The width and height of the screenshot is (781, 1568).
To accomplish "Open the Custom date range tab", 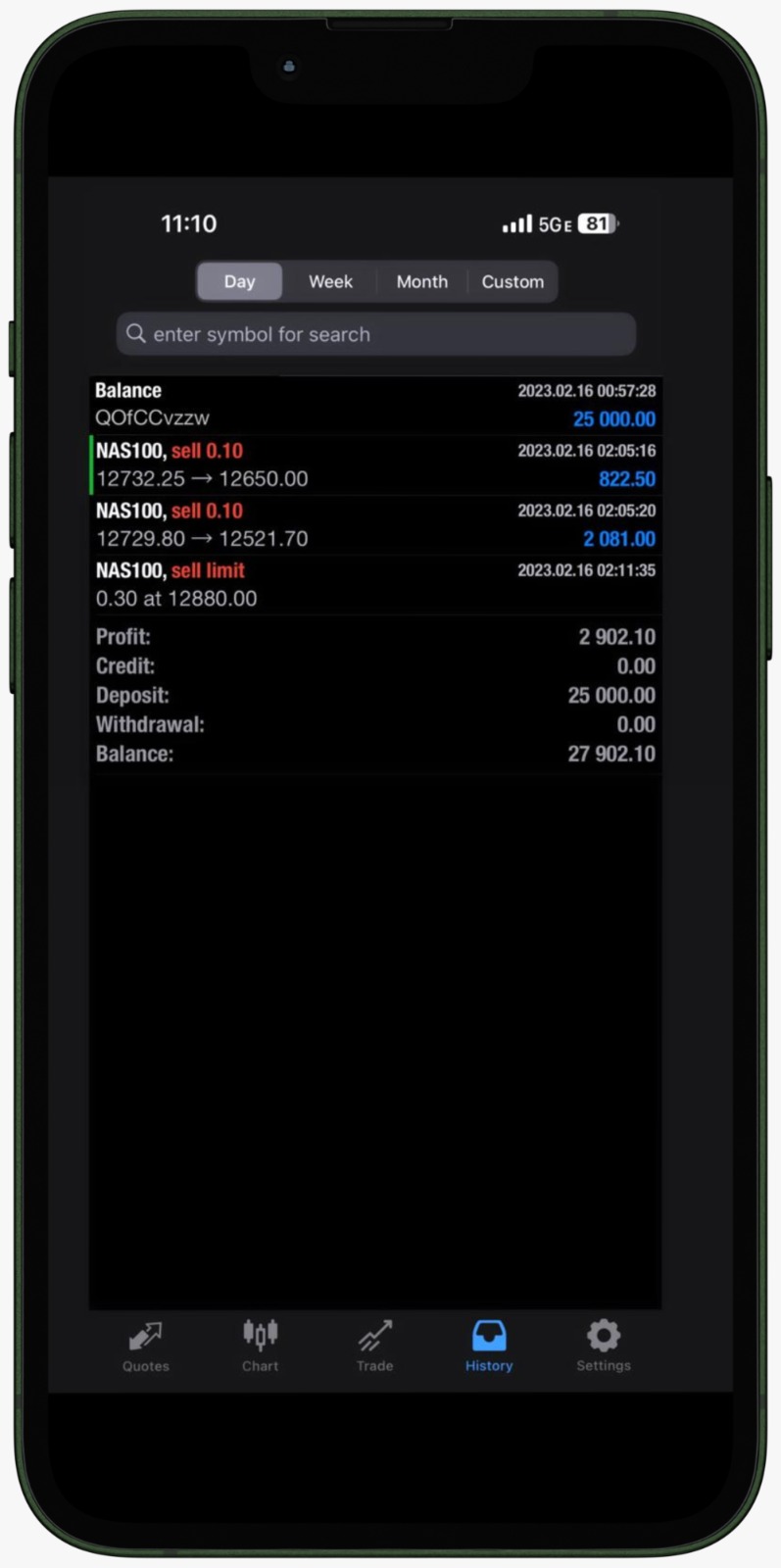I will point(513,281).
